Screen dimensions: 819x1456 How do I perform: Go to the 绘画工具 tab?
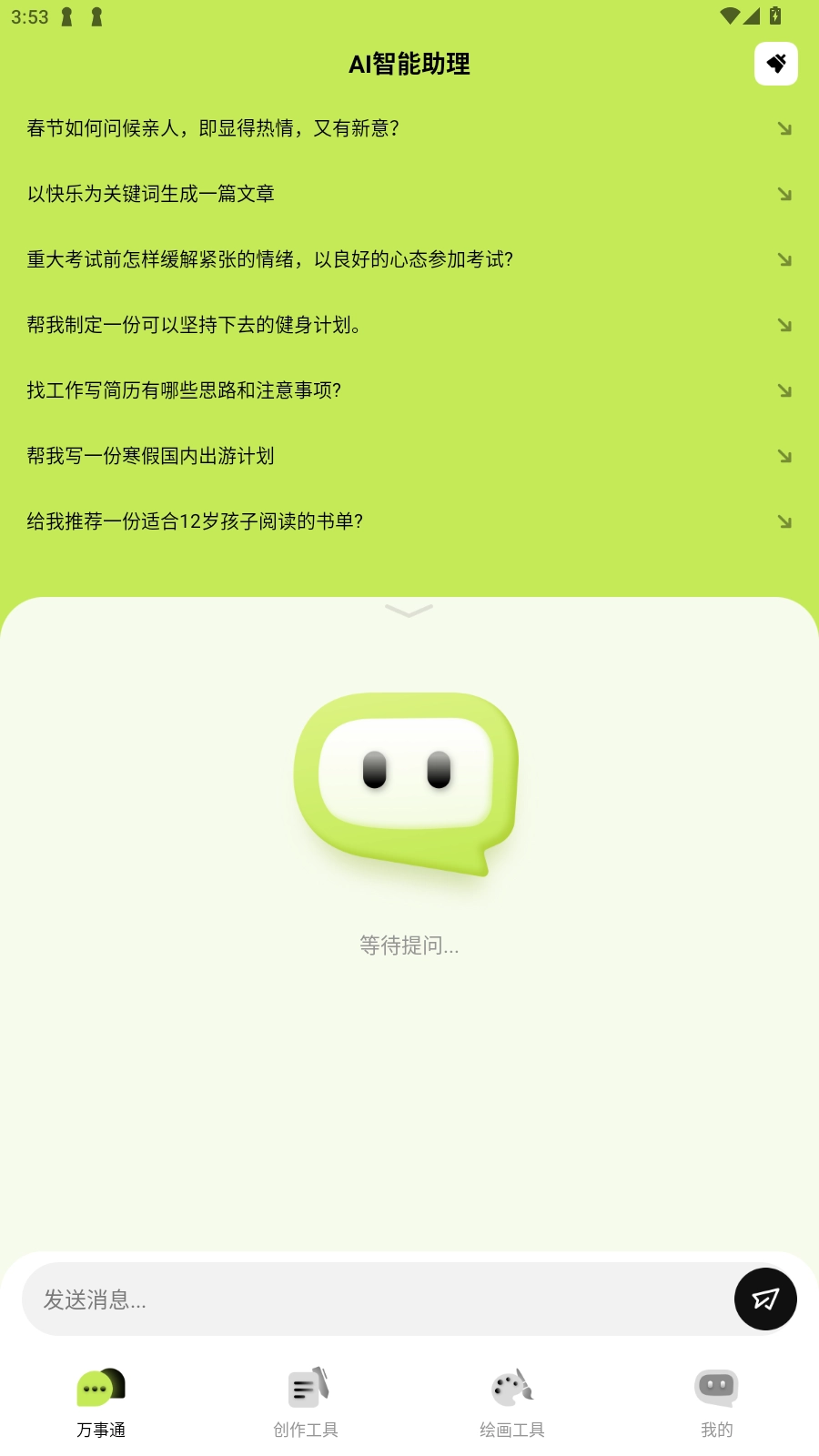click(511, 1403)
